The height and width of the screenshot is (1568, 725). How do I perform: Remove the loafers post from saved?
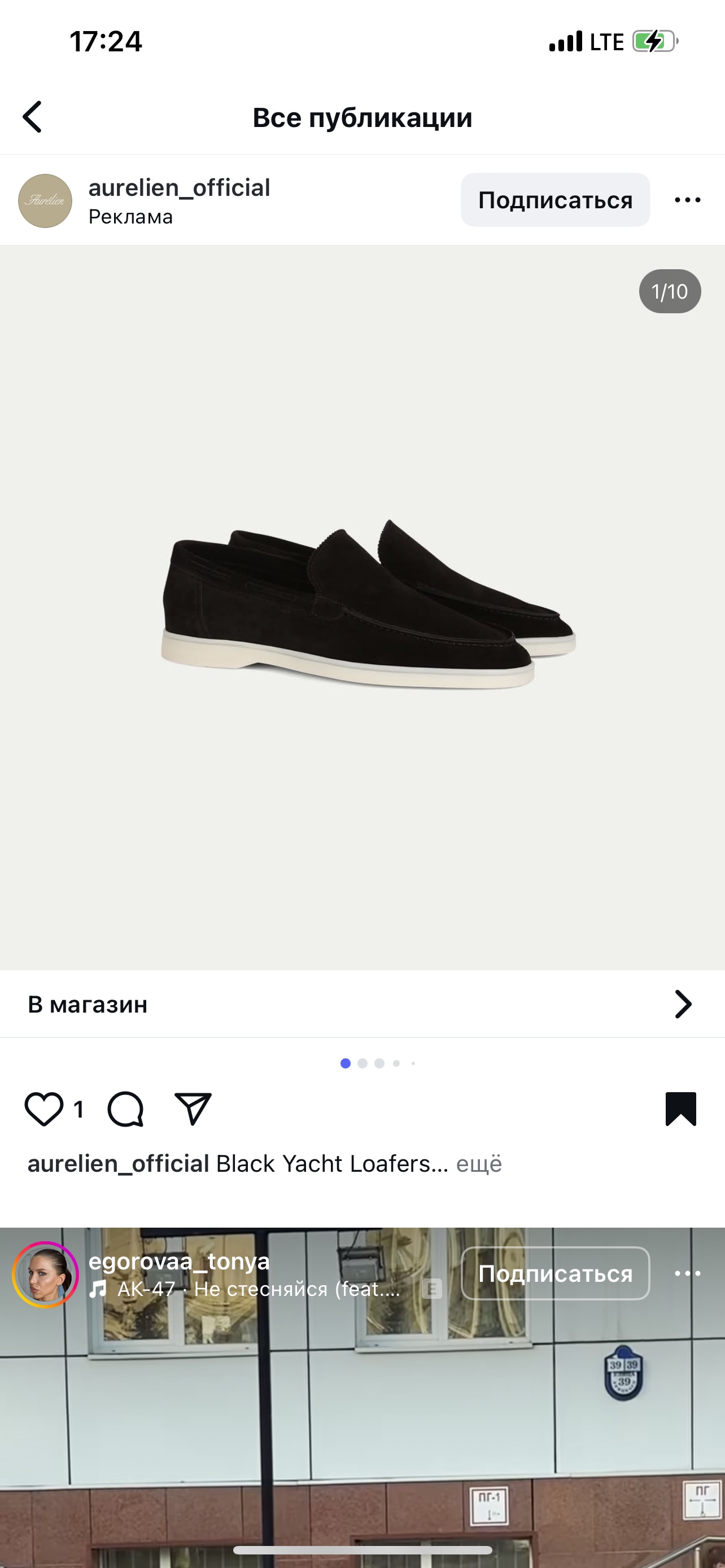click(680, 1109)
